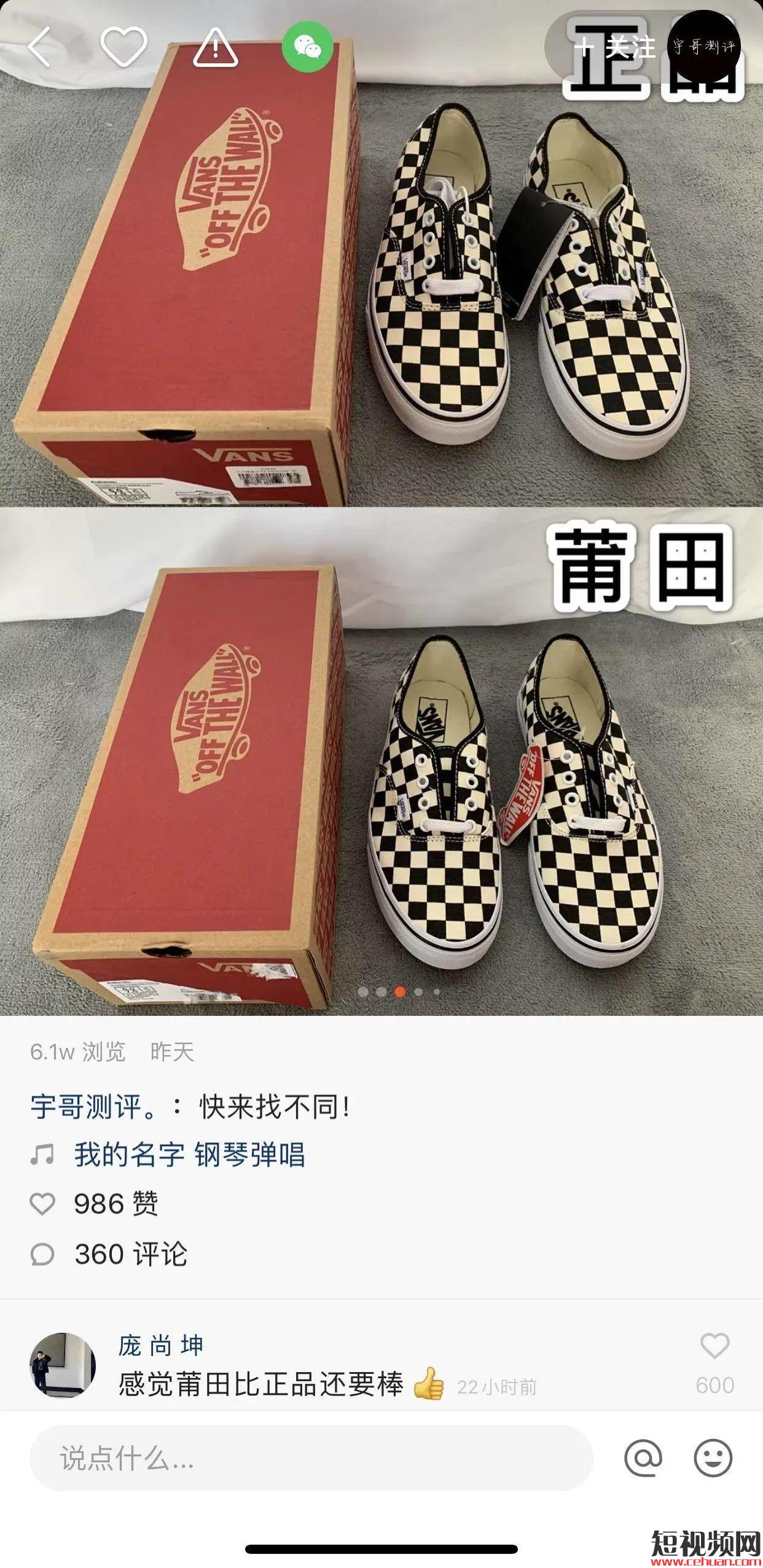Go back using the top-left arrow
This screenshot has height=1568, width=763.
pyautogui.click(x=39, y=47)
